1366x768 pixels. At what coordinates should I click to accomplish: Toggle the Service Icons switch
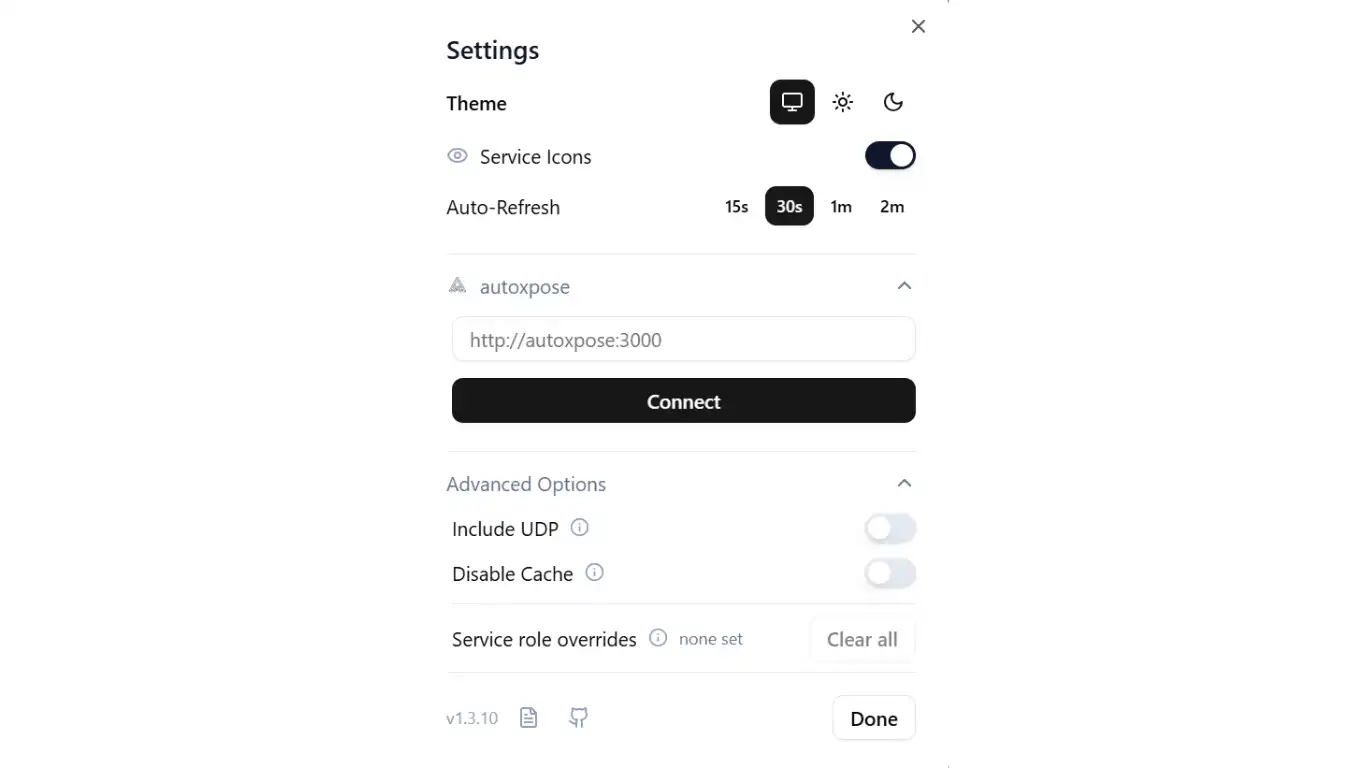[890, 156]
